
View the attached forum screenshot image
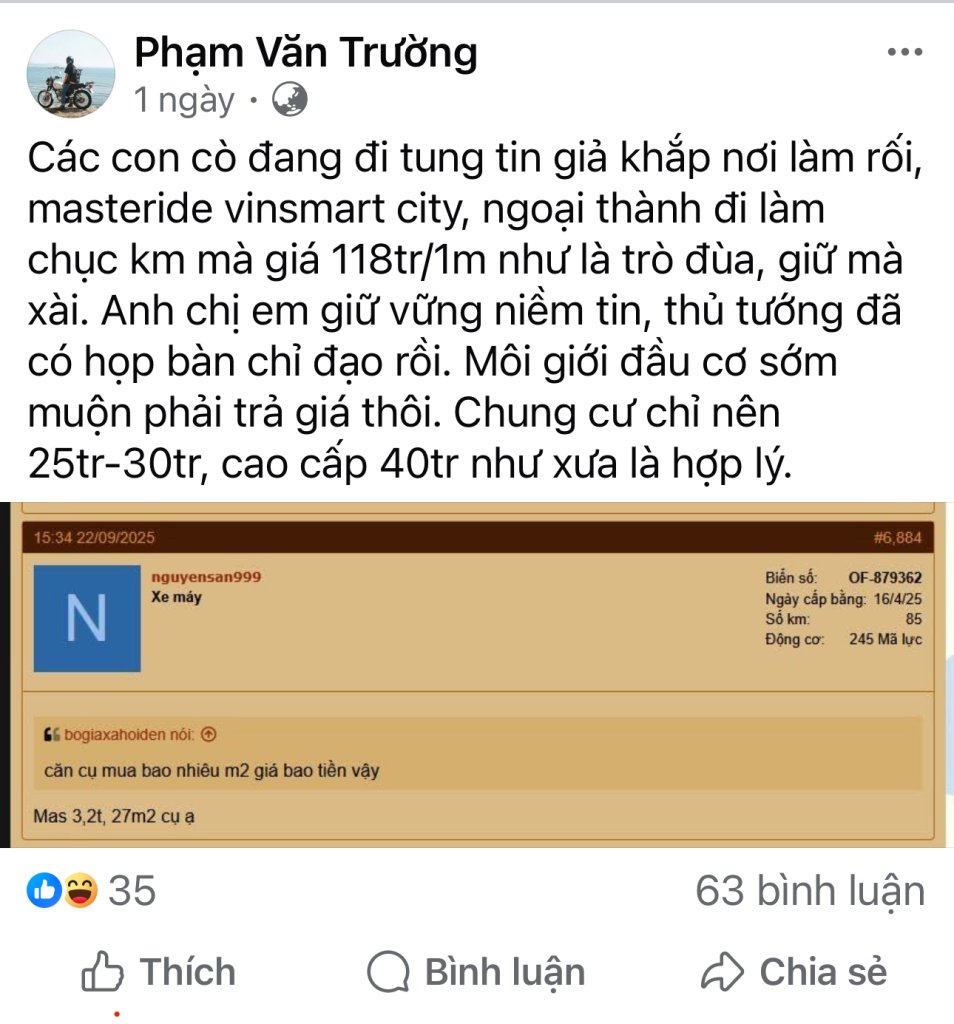click(x=477, y=675)
